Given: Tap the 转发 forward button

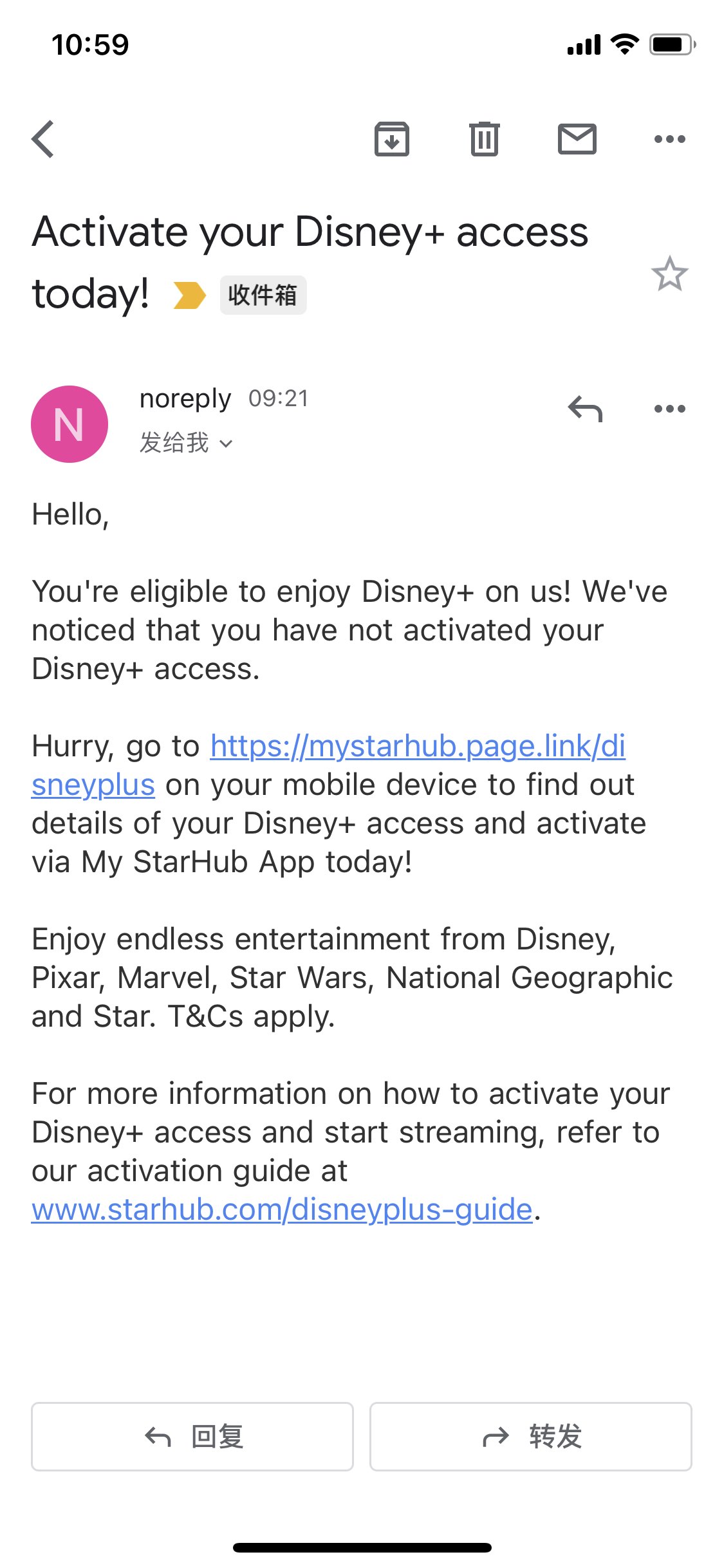Looking at the screenshot, I should (531, 1437).
